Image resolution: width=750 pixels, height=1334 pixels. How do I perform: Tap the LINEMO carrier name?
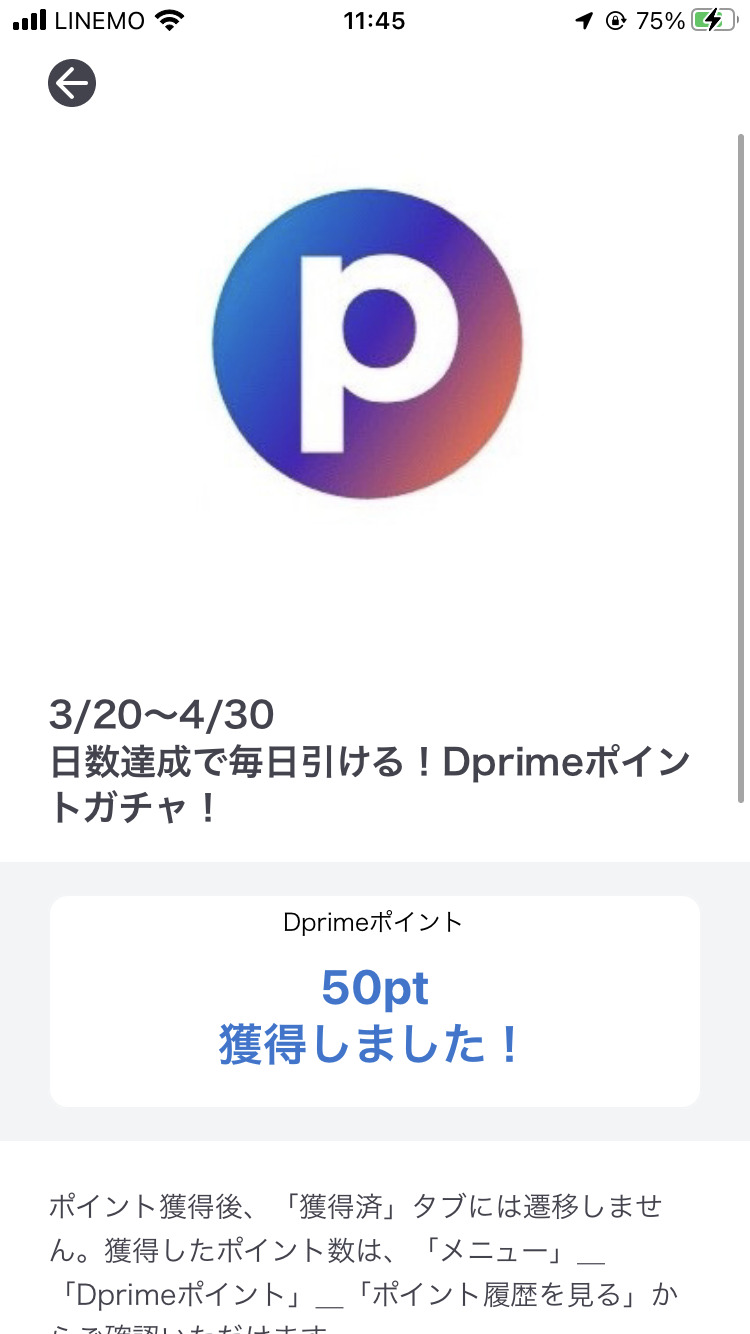tap(100, 19)
